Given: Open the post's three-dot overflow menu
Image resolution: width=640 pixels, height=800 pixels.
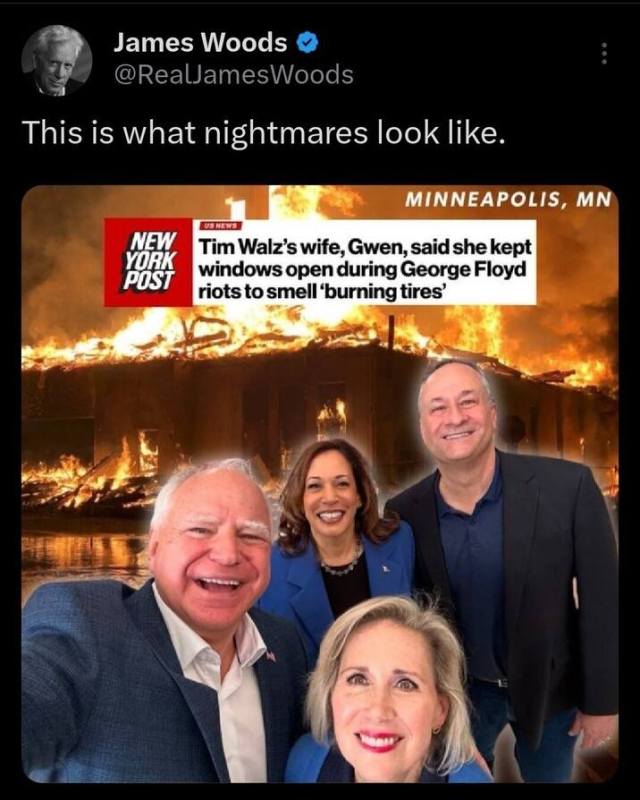Looking at the screenshot, I should [x=603, y=55].
